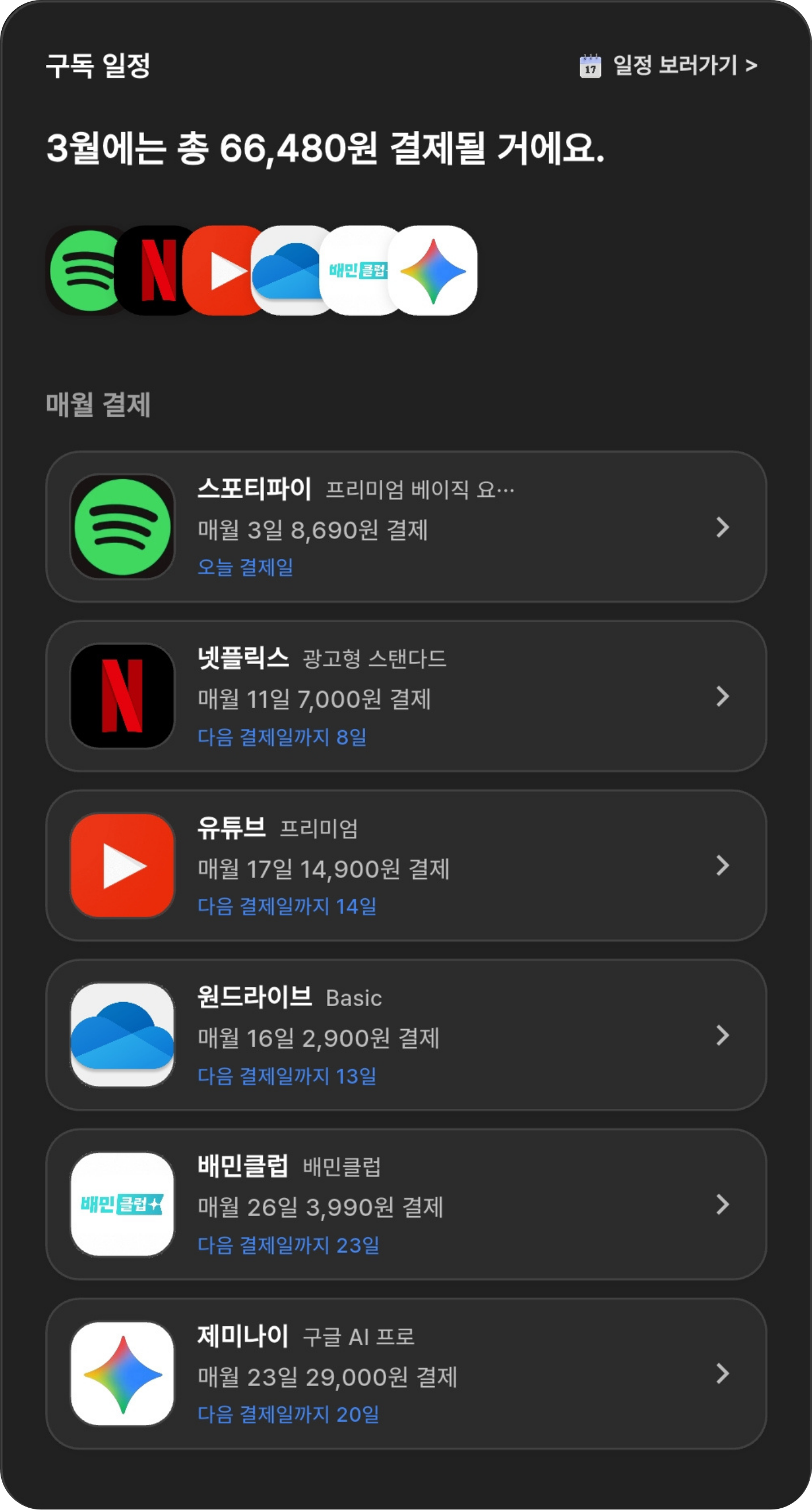Open the 스포티파이 subscription row
This screenshot has height=1510, width=812.
pos(406,526)
